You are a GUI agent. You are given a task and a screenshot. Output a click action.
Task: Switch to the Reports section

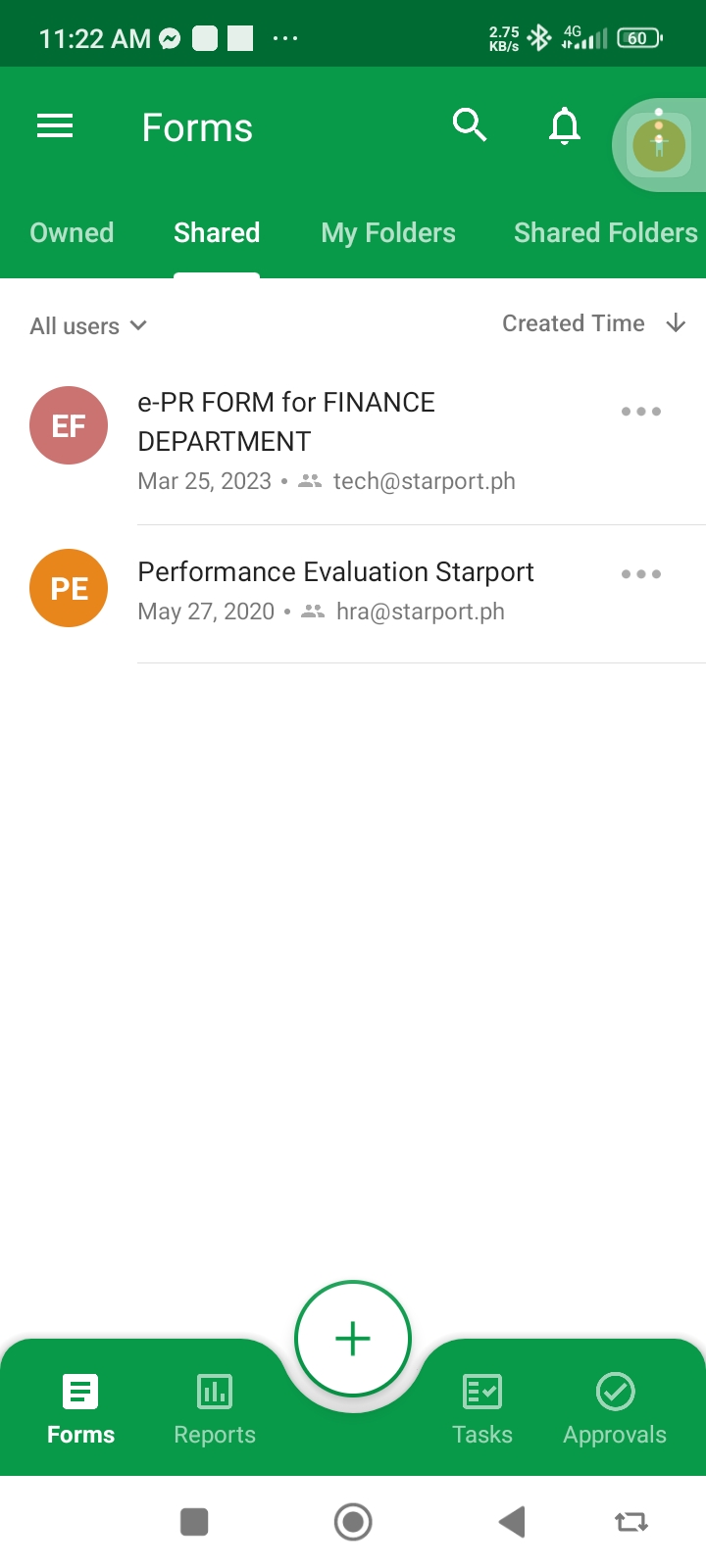215,1409
